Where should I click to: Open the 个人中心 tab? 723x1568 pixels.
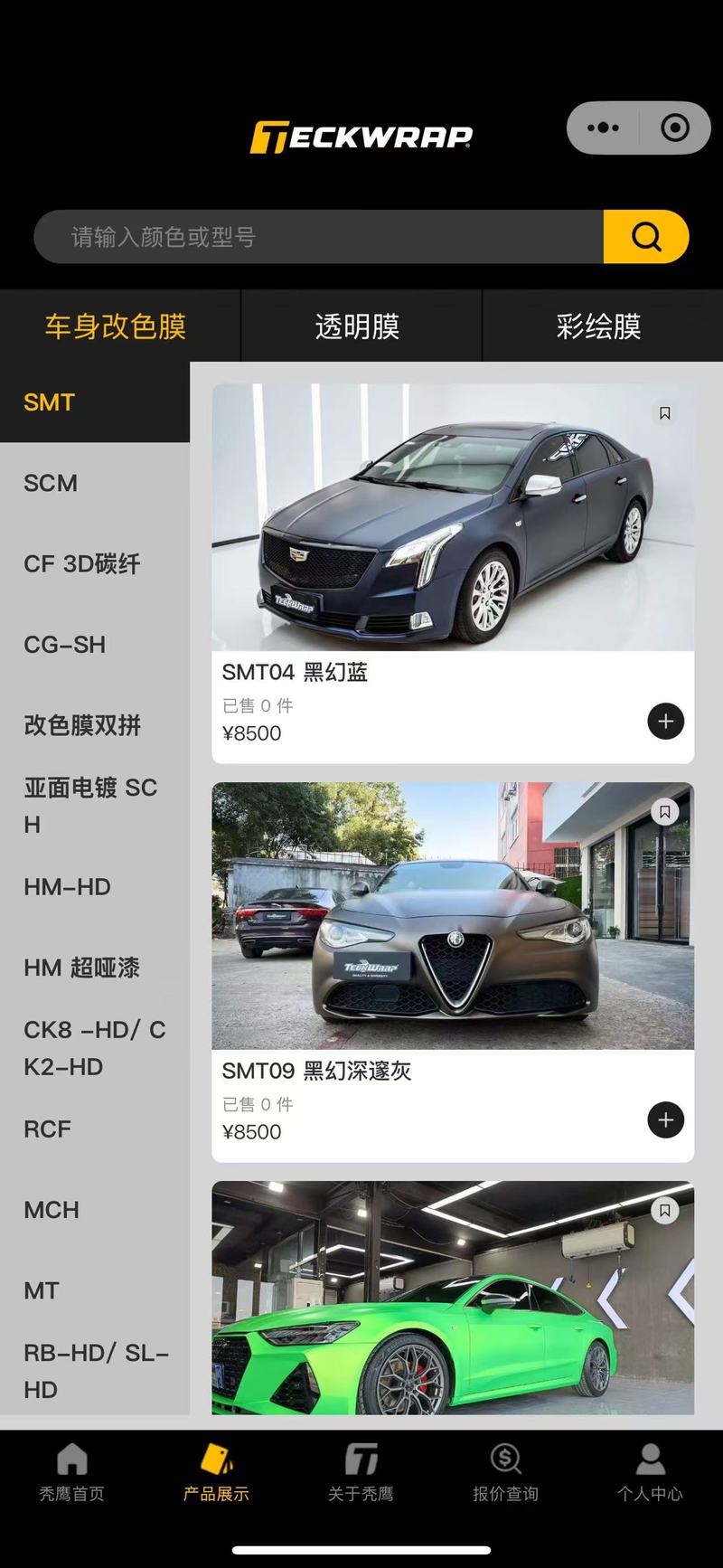(650, 1472)
